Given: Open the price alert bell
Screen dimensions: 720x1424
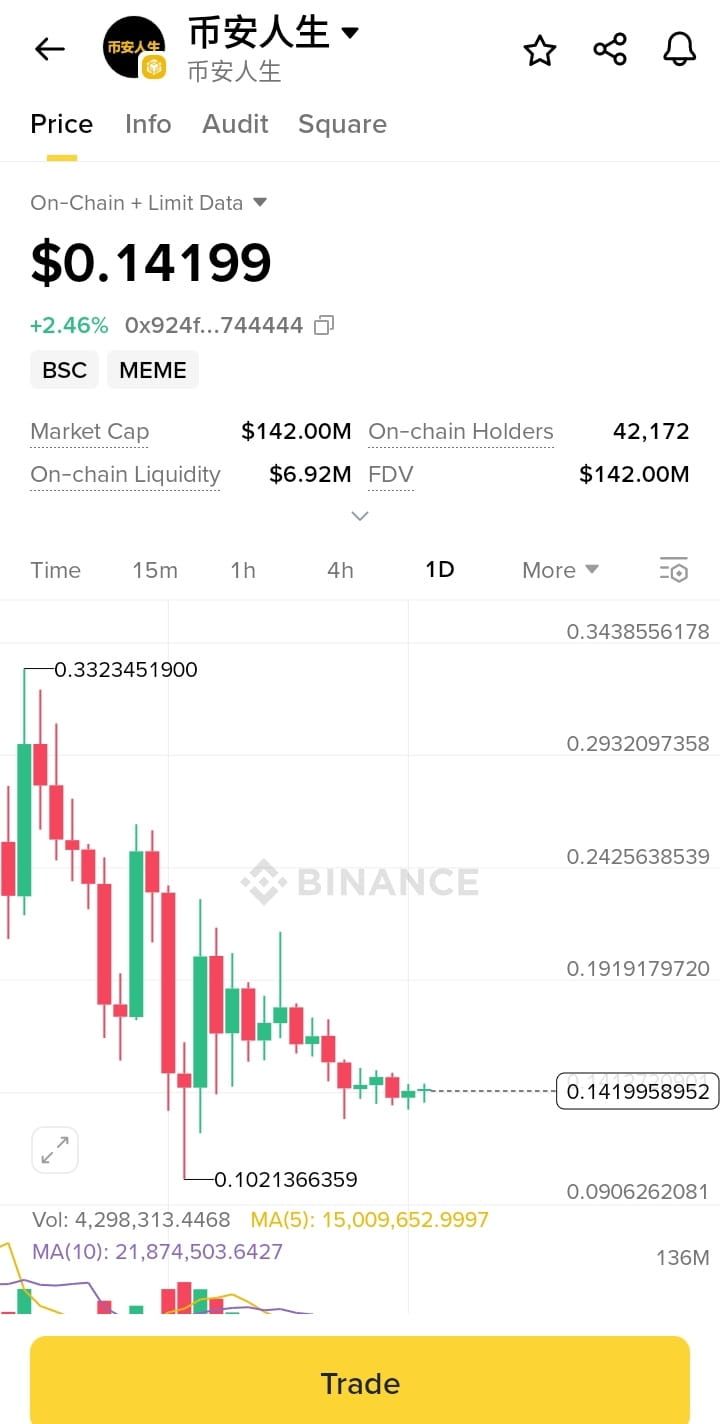Looking at the screenshot, I should [x=680, y=49].
